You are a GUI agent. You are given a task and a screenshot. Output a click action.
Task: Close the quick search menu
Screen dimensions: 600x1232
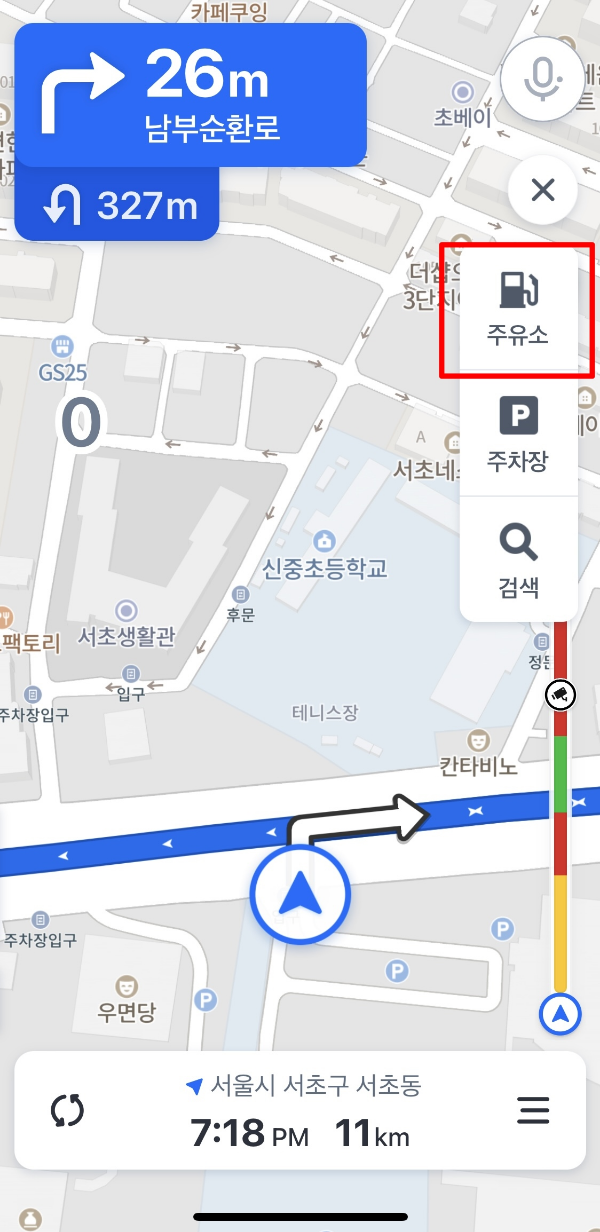coord(542,189)
